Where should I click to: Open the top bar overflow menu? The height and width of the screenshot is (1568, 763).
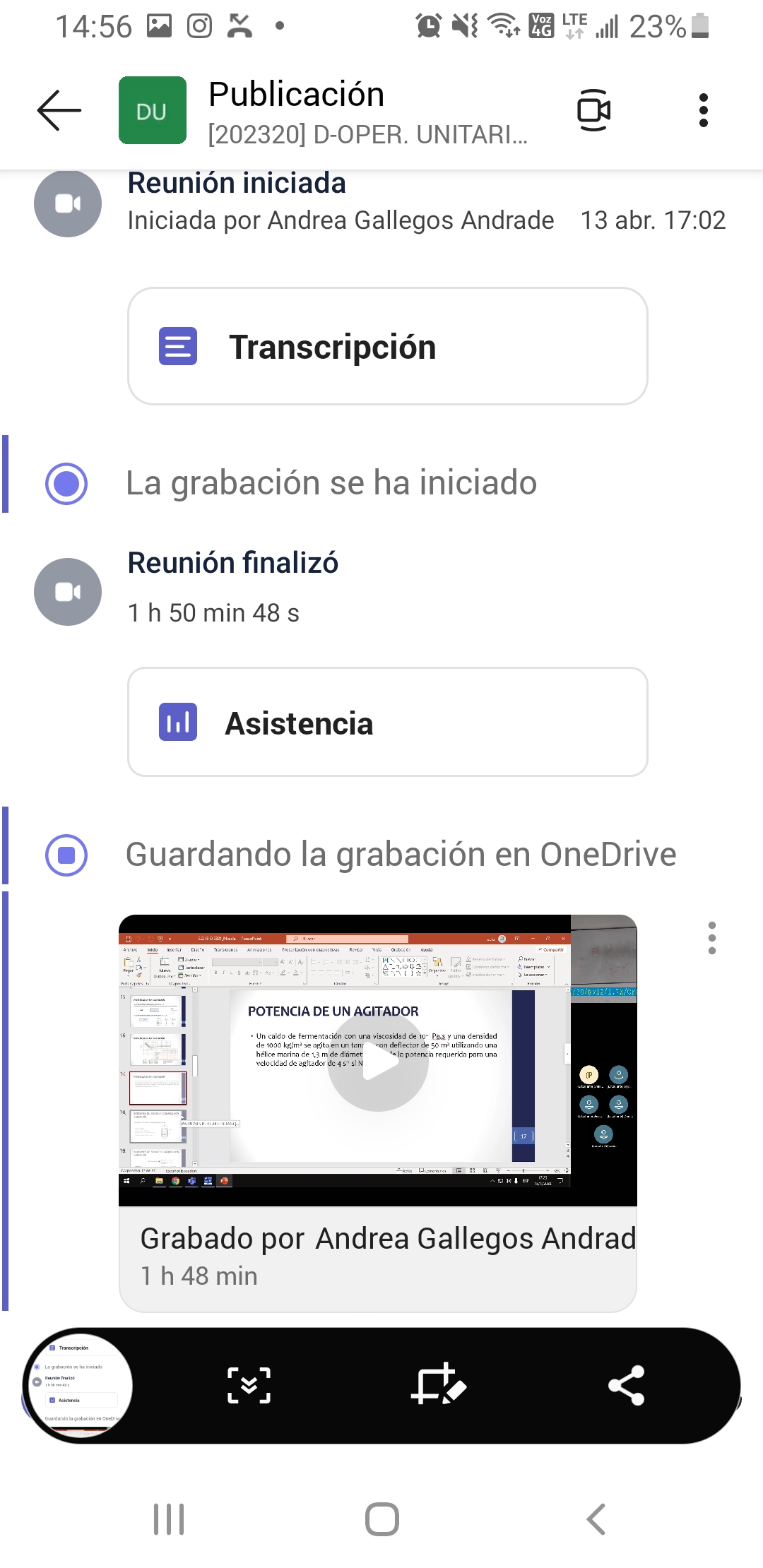coord(703,111)
